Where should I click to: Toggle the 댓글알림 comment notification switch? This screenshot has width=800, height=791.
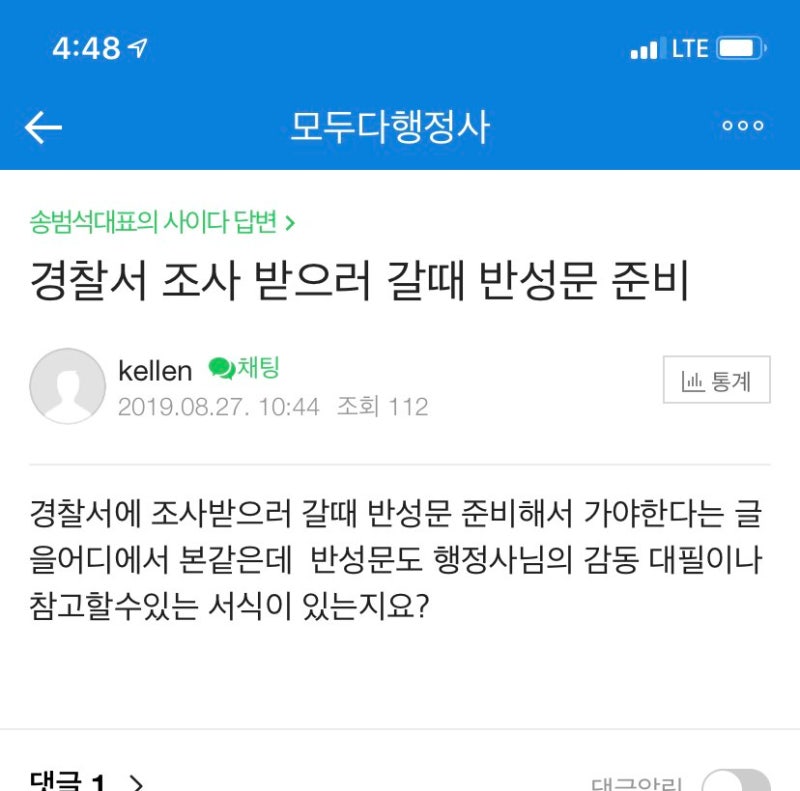[x=736, y=782]
